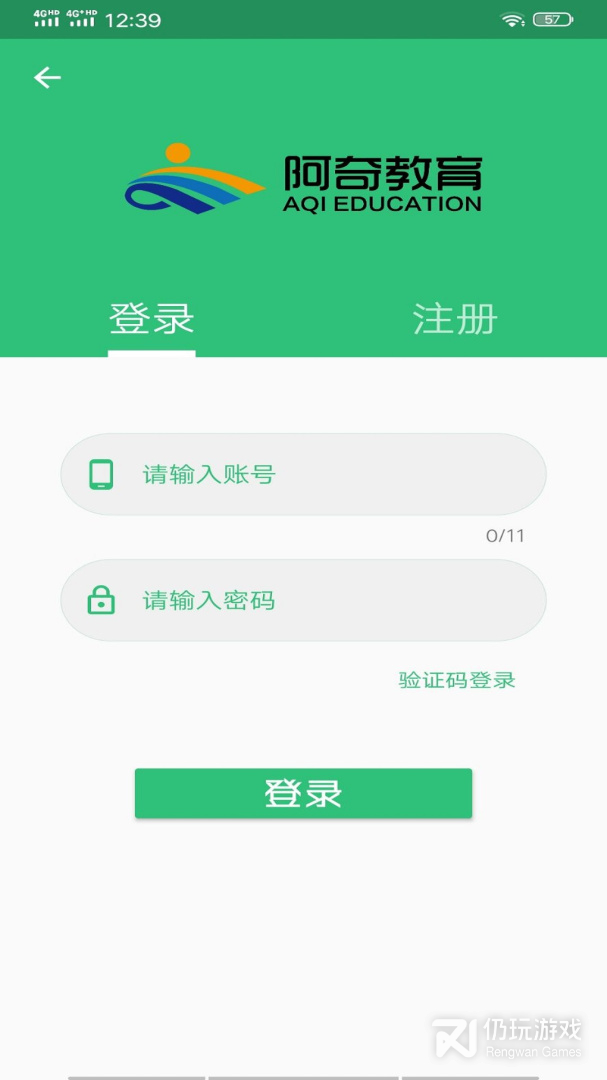
Task: Select the 登录 tab
Action: pos(151,320)
